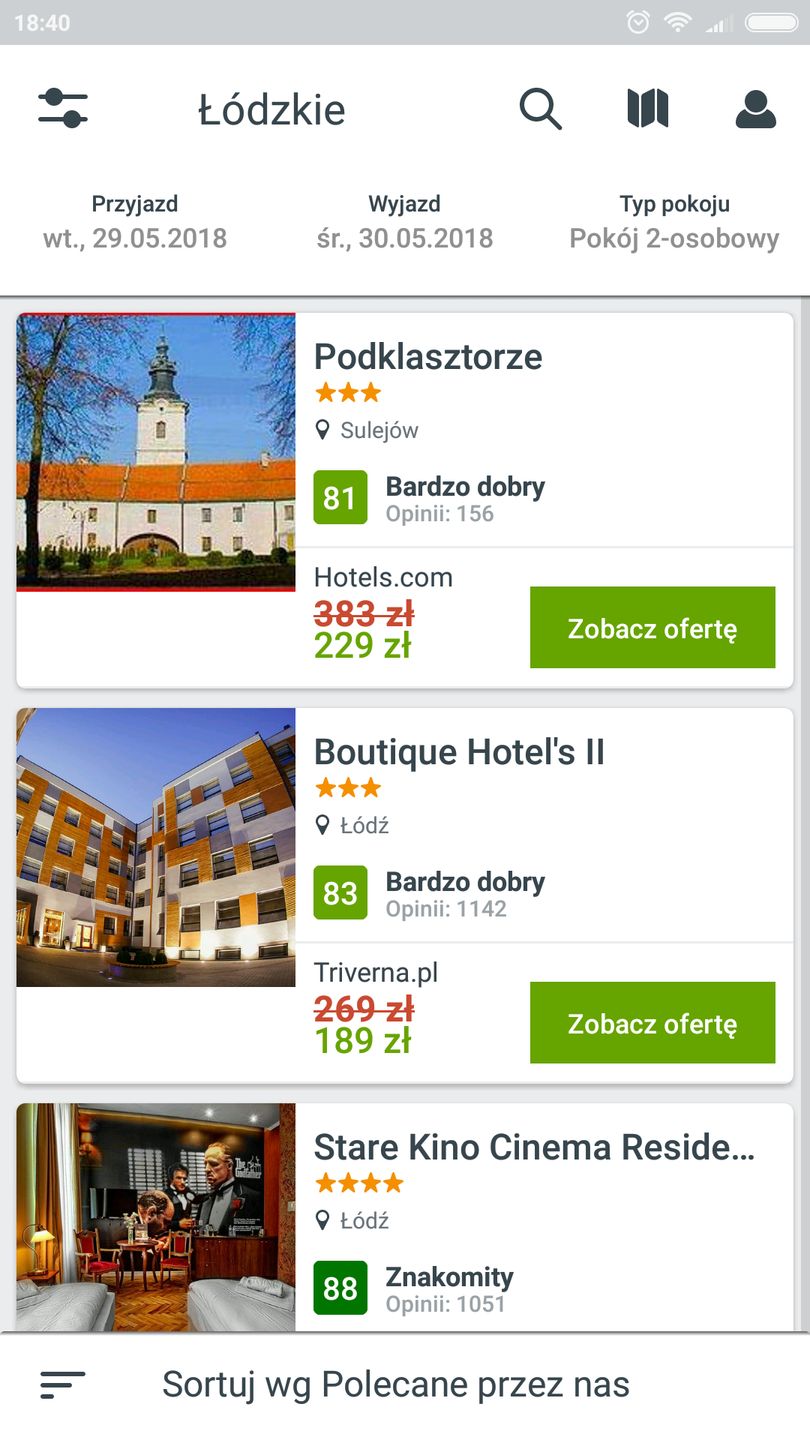Tap the star rating of Stare Kino Cinema
Image resolution: width=810 pixels, height=1440 pixels.
pyautogui.click(x=359, y=1183)
